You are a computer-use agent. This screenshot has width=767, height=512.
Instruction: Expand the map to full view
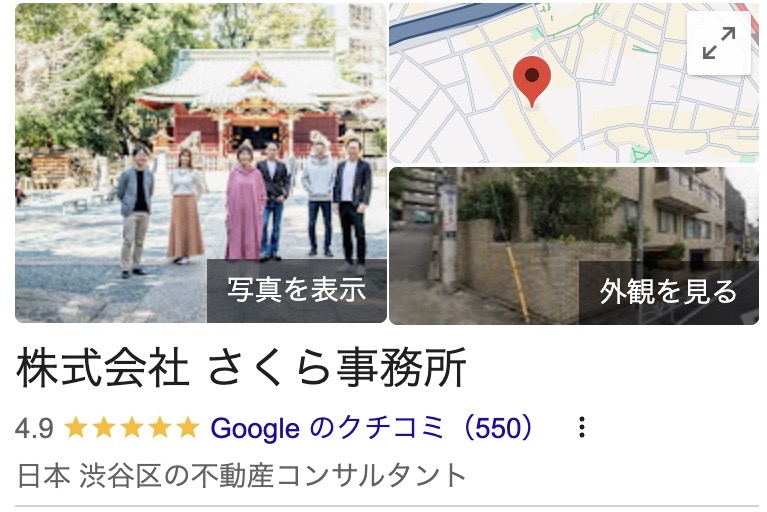[x=719, y=43]
